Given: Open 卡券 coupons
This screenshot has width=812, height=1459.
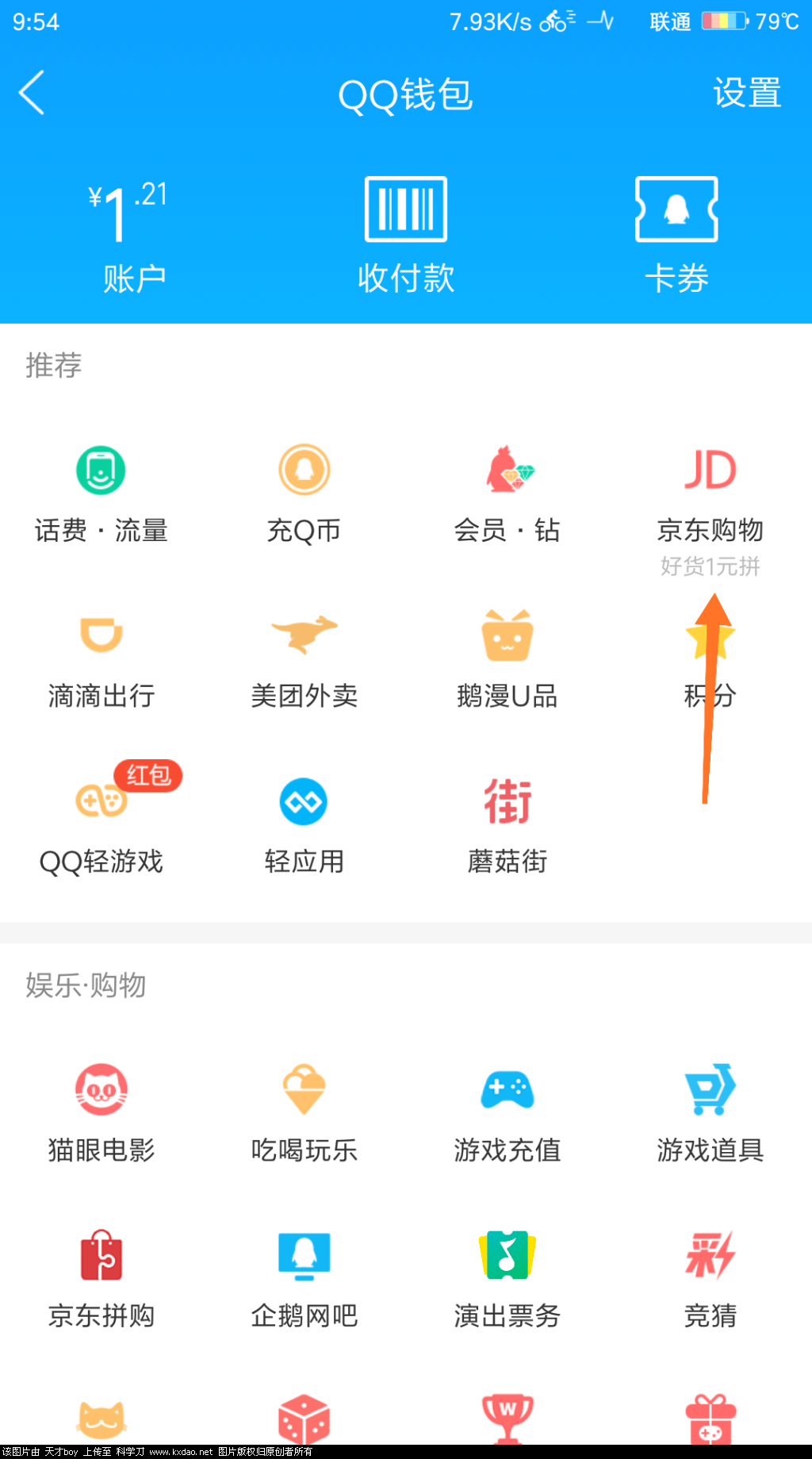Looking at the screenshot, I should coord(676,236).
